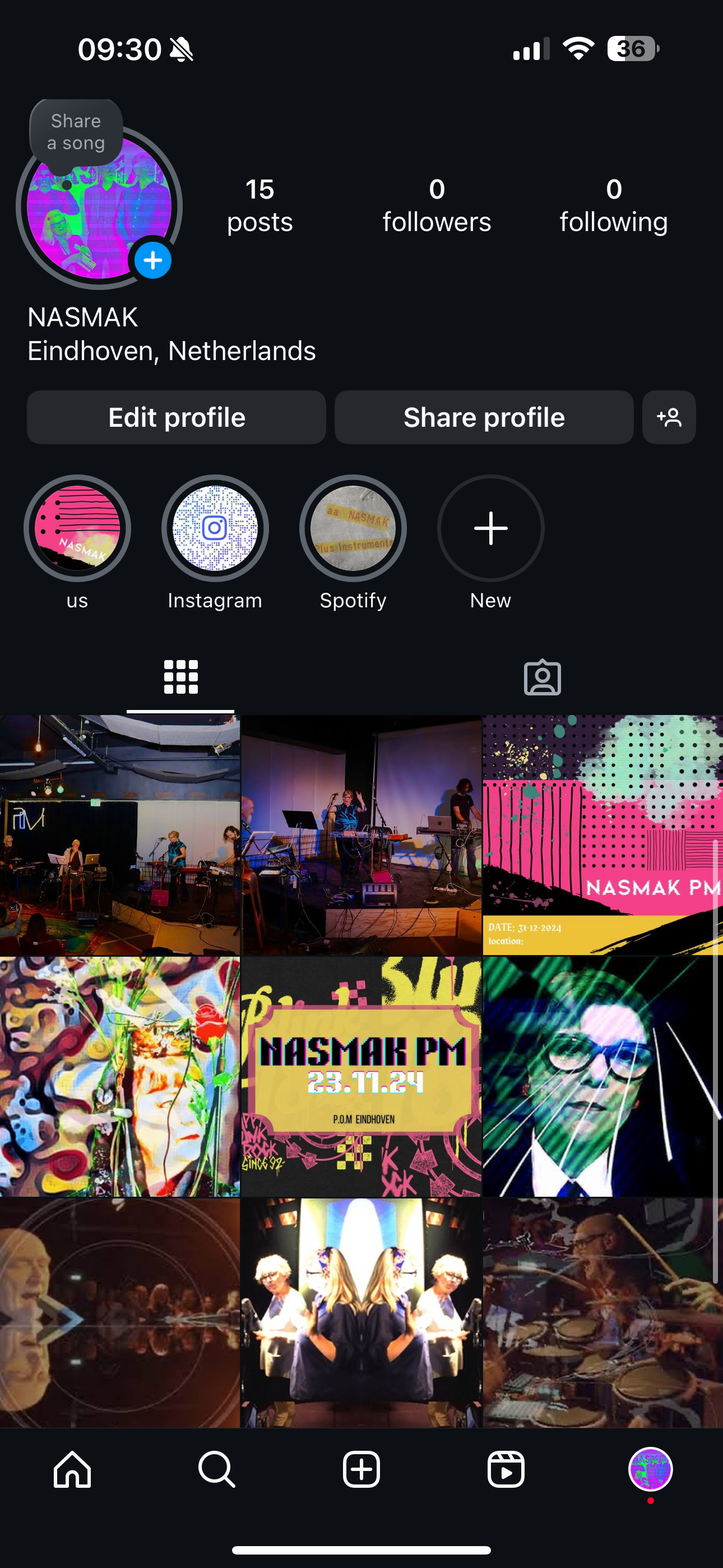
Task: Tap the create new post icon
Action: (x=361, y=1470)
